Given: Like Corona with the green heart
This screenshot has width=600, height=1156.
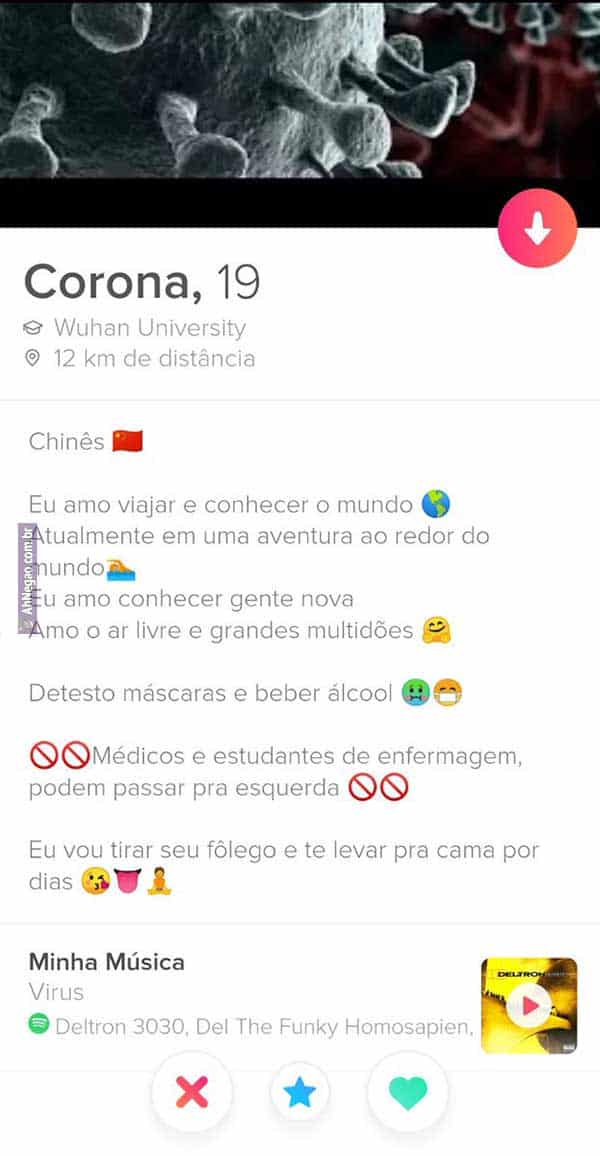Looking at the screenshot, I should click(407, 1092).
